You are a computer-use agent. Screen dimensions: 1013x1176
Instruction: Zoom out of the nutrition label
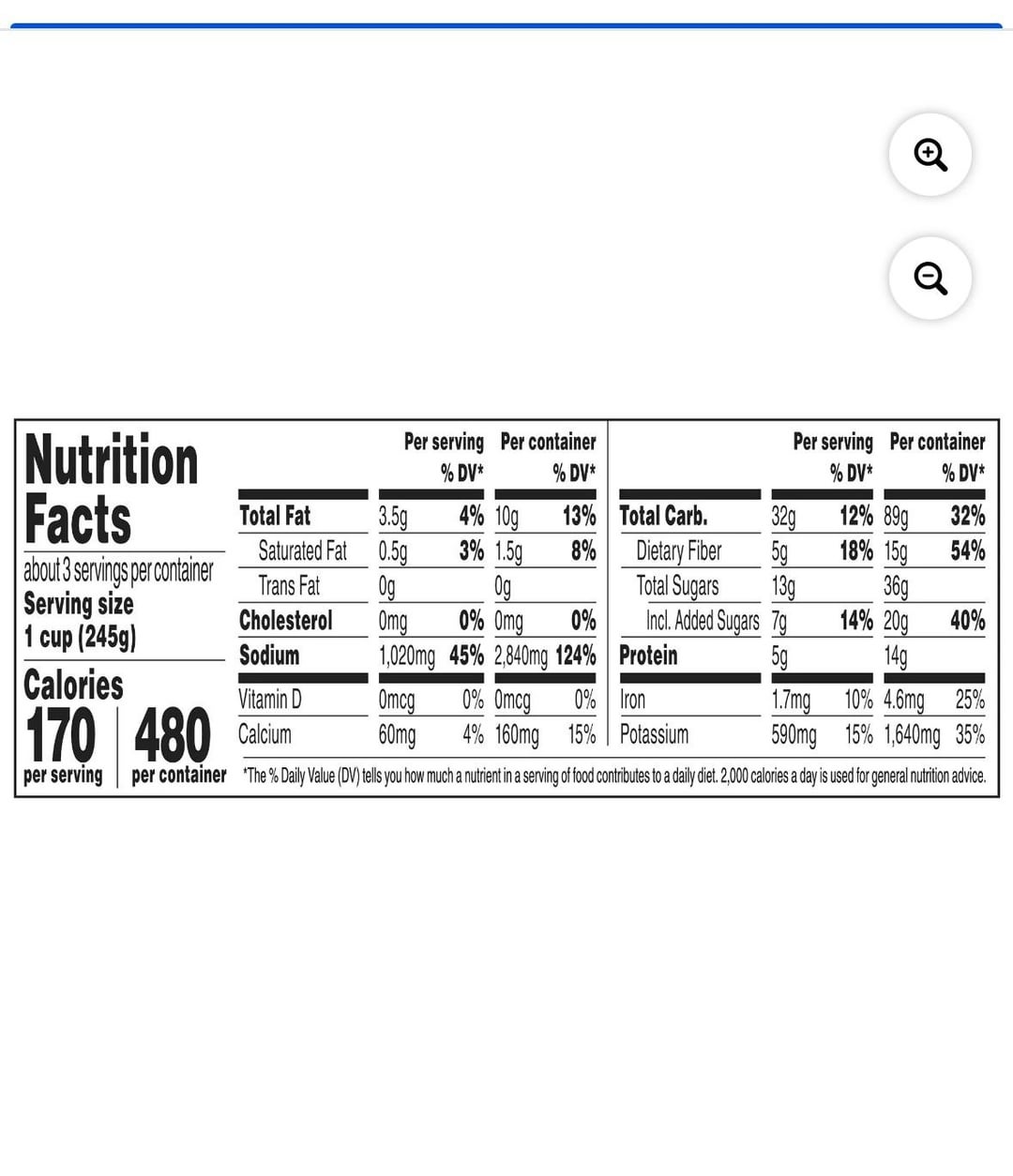(x=930, y=279)
